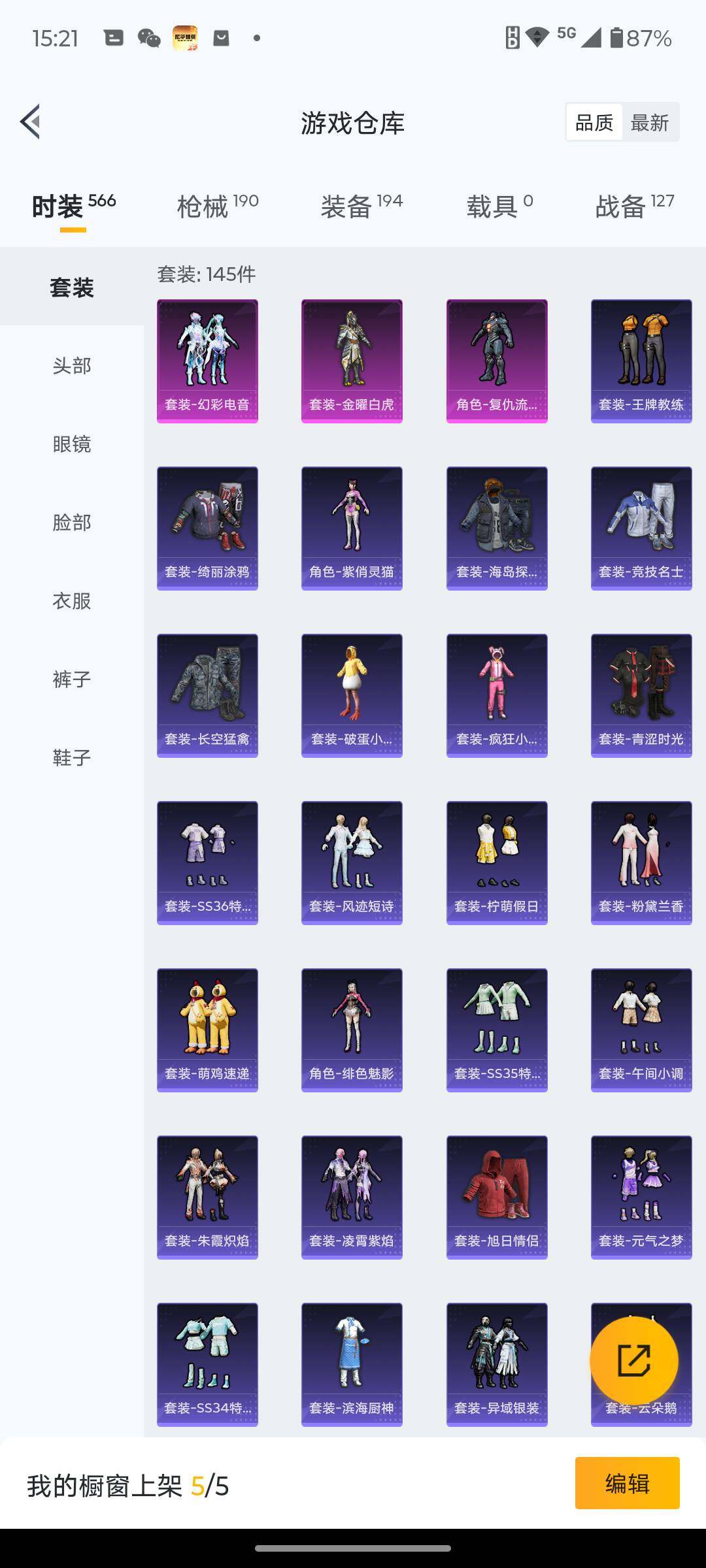Image resolution: width=706 pixels, height=1568 pixels.
Task: View the 套装-王牌教练 outfit
Action: [641, 361]
